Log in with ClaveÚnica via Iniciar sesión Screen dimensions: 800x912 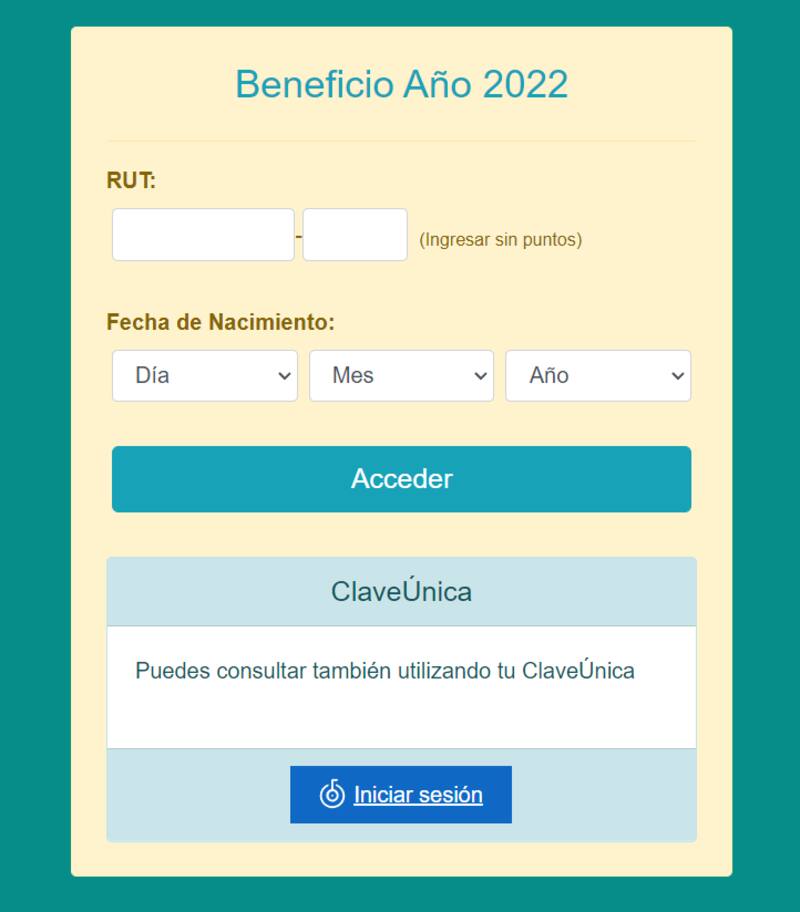pyautogui.click(x=401, y=795)
